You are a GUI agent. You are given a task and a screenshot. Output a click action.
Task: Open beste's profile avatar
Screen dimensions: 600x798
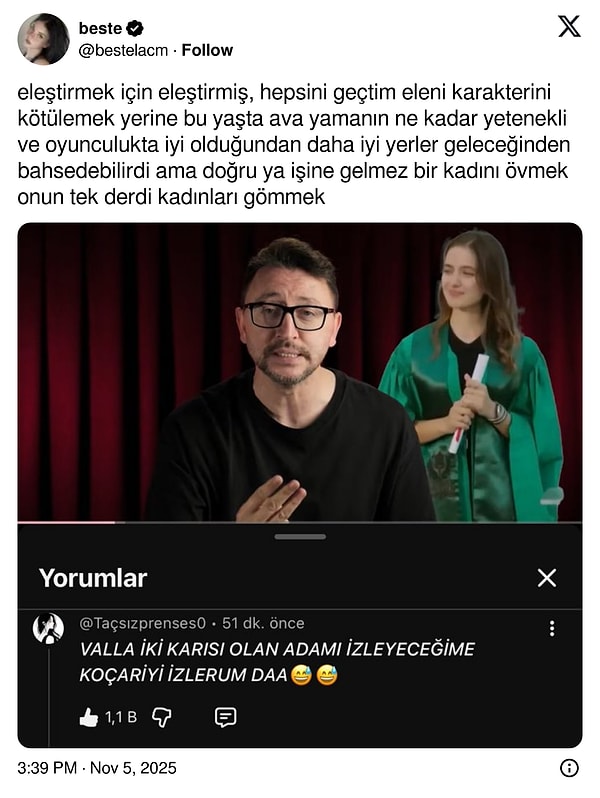43,39
